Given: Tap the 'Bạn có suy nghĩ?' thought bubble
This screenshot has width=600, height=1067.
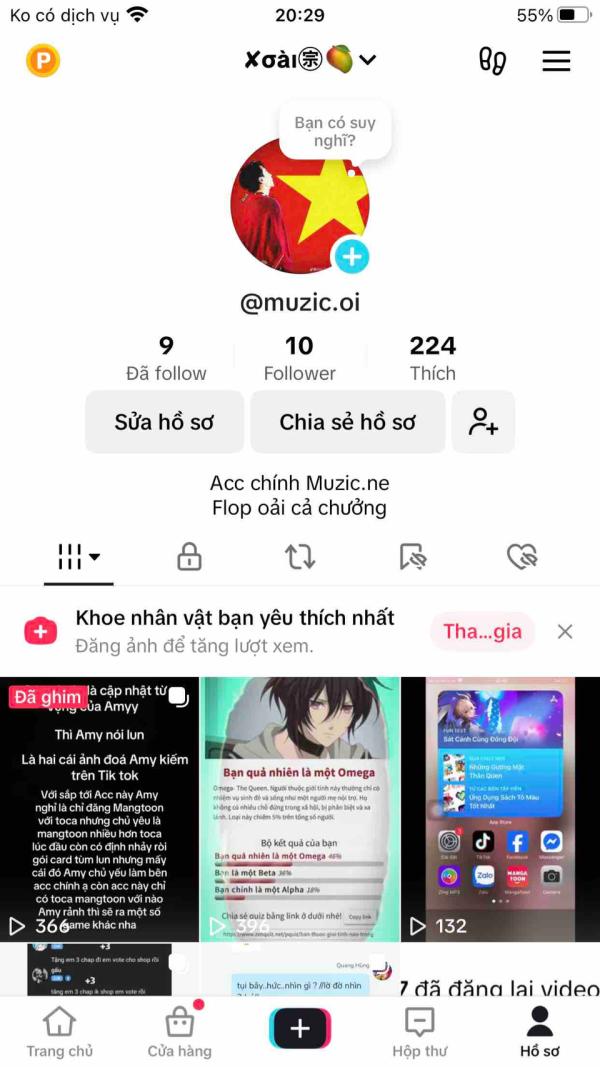Looking at the screenshot, I should click(x=334, y=132).
